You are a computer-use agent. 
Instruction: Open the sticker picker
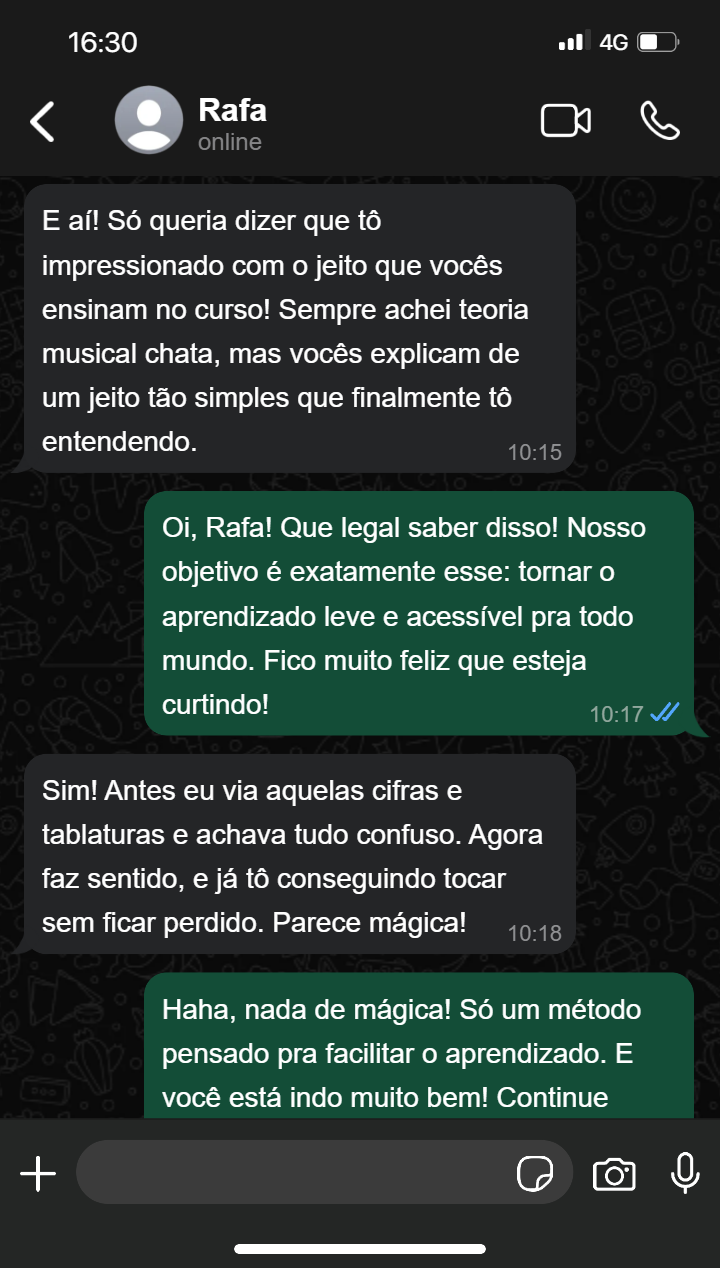(535, 1173)
